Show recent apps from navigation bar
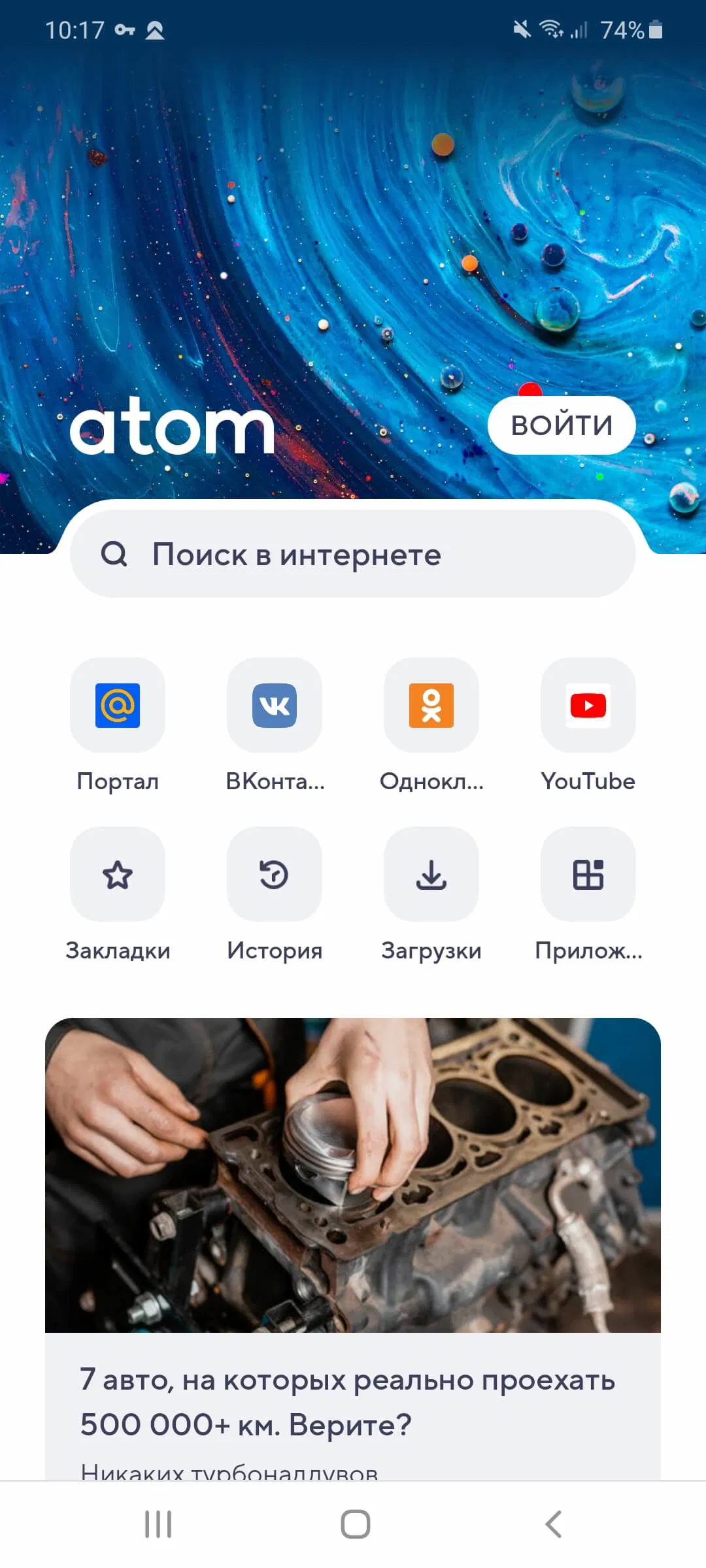Screen dimensions: 706x1568 tap(158, 1524)
